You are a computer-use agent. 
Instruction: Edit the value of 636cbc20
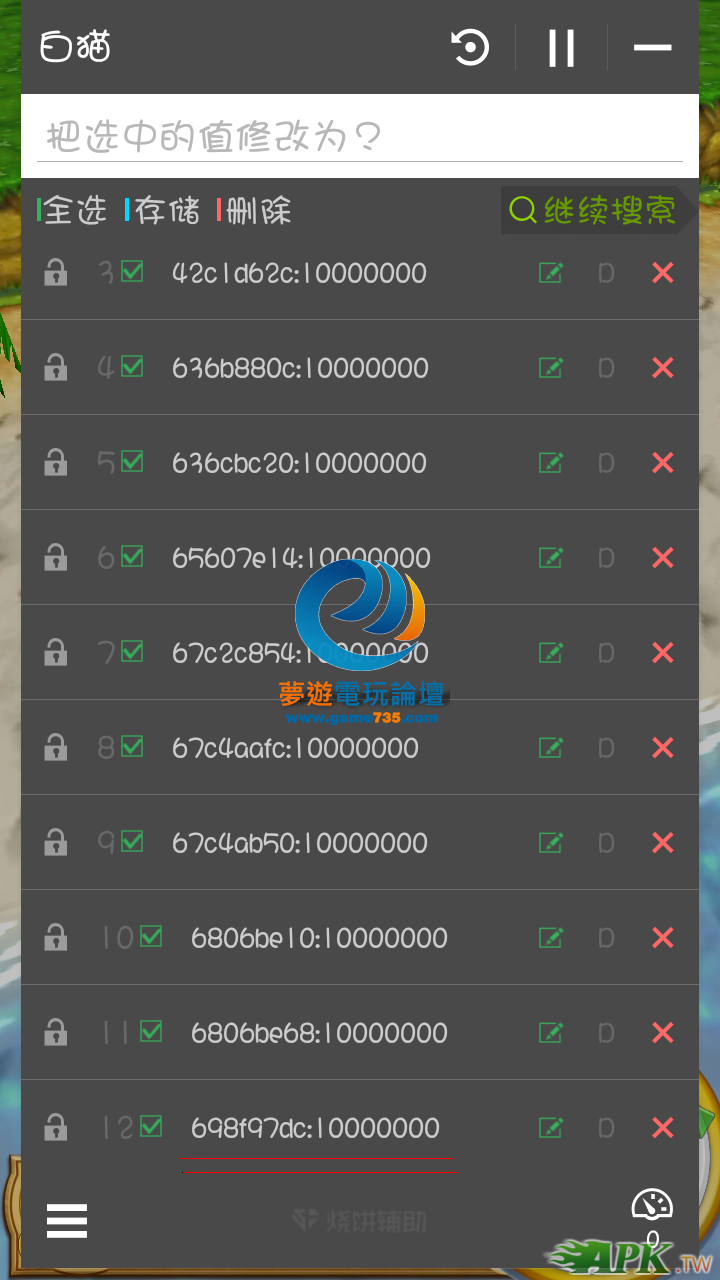pos(550,462)
